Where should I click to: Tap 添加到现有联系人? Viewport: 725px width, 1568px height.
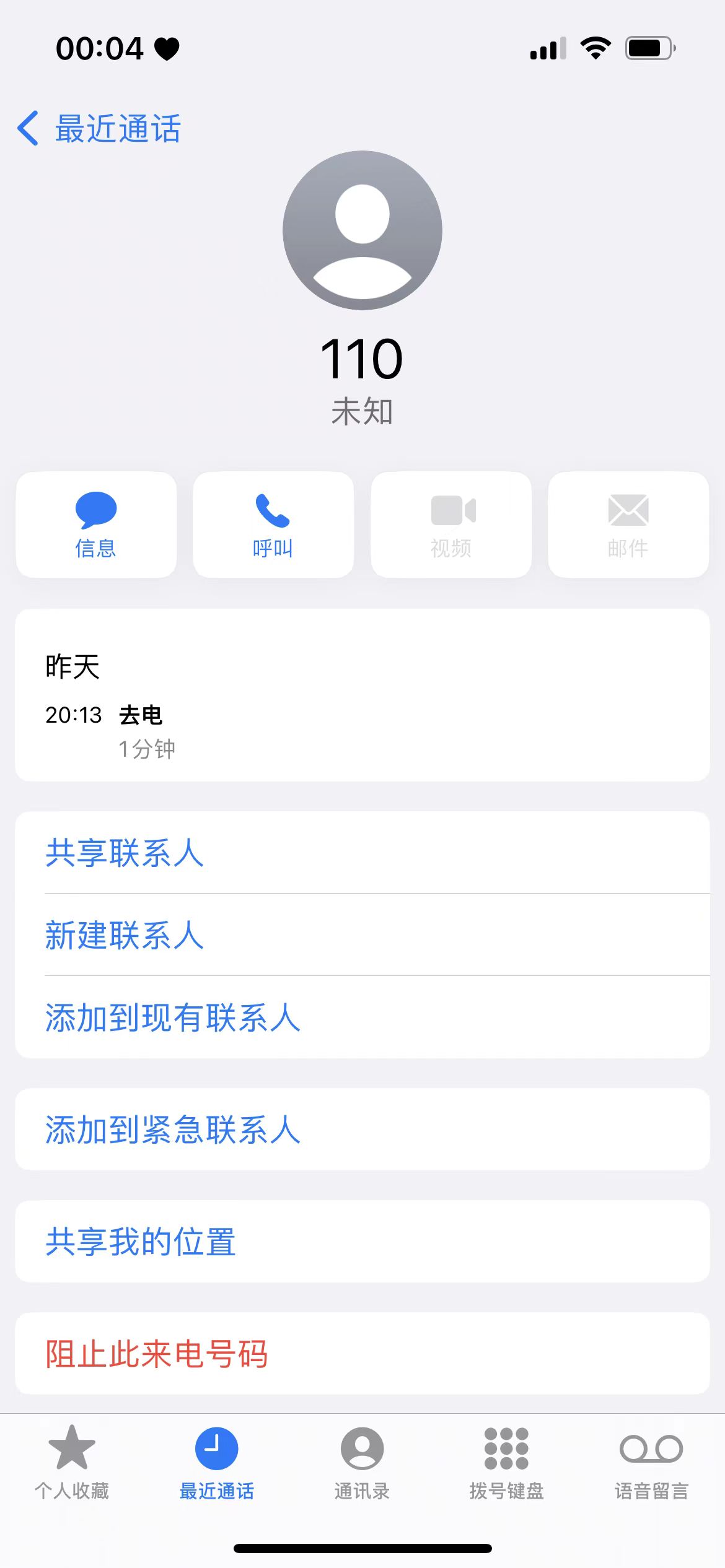(x=172, y=1017)
